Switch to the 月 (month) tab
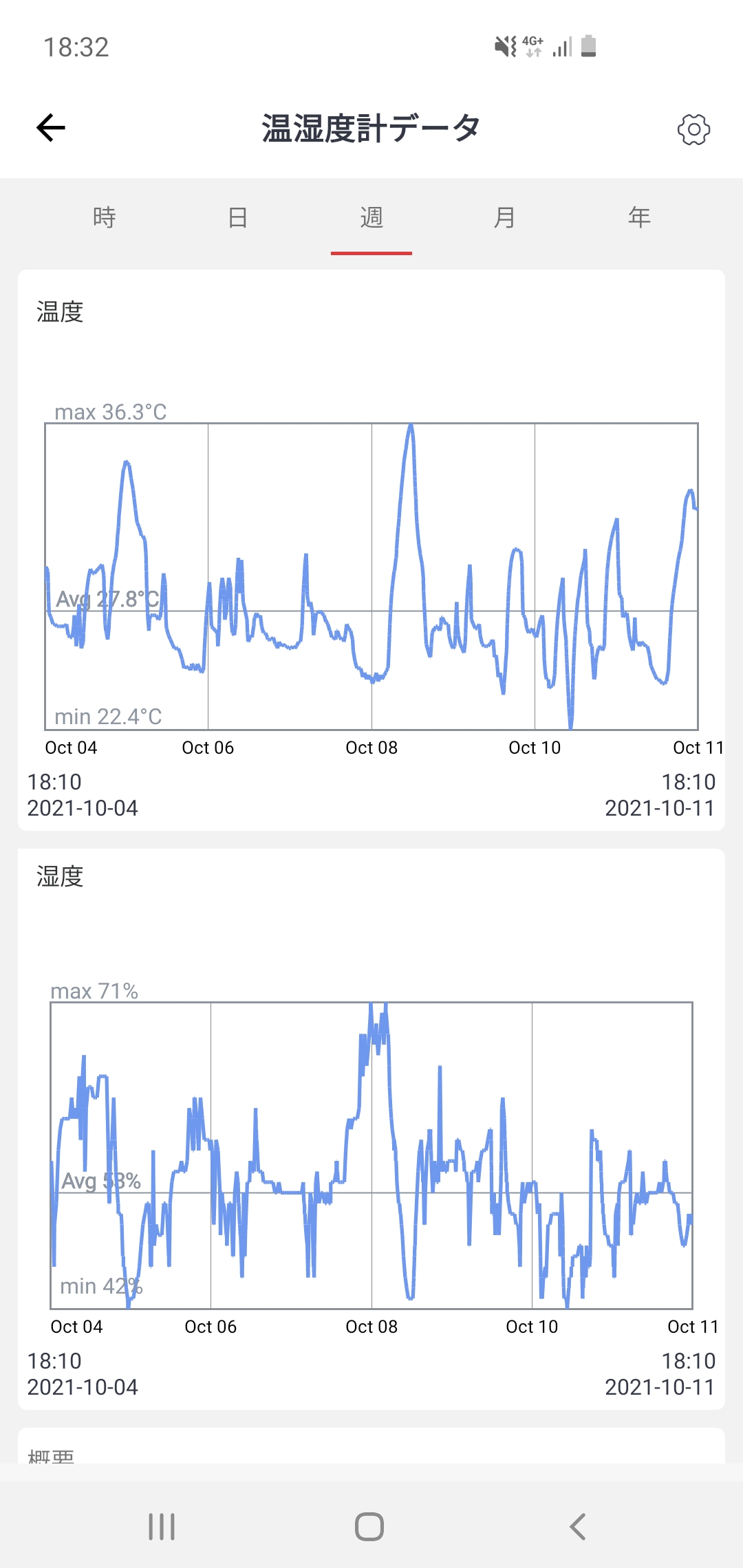Image resolution: width=743 pixels, height=1568 pixels. (x=505, y=217)
